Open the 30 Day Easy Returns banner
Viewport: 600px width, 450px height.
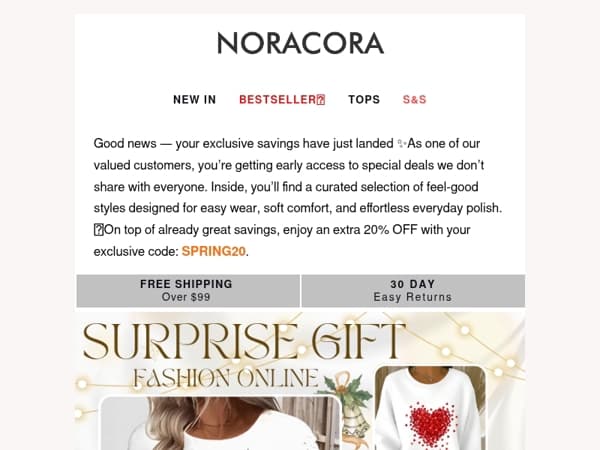(412, 290)
